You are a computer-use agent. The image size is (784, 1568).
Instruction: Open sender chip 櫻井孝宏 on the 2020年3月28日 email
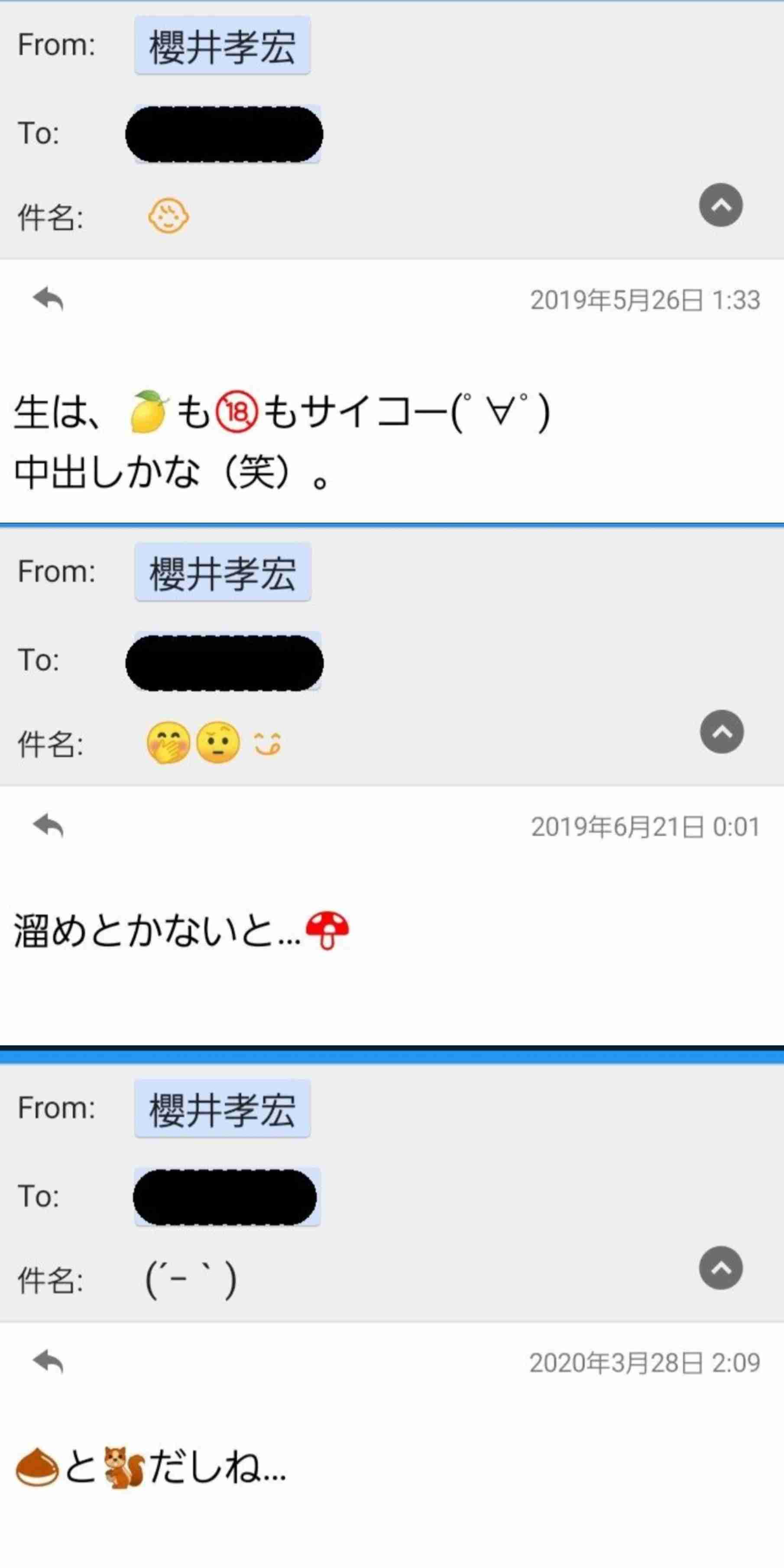pos(223,1109)
